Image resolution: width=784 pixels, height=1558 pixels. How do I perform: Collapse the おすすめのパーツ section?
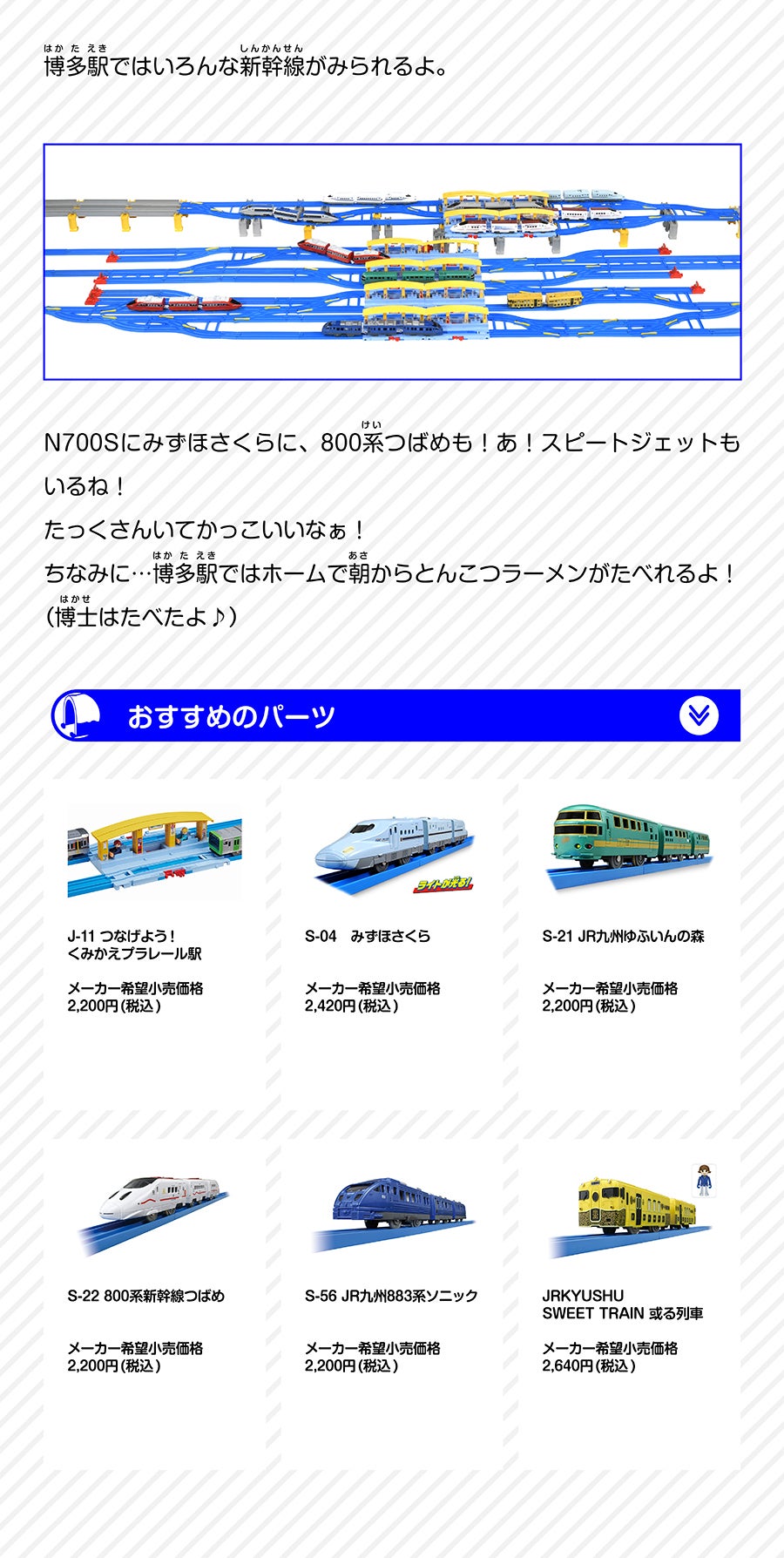(698, 715)
